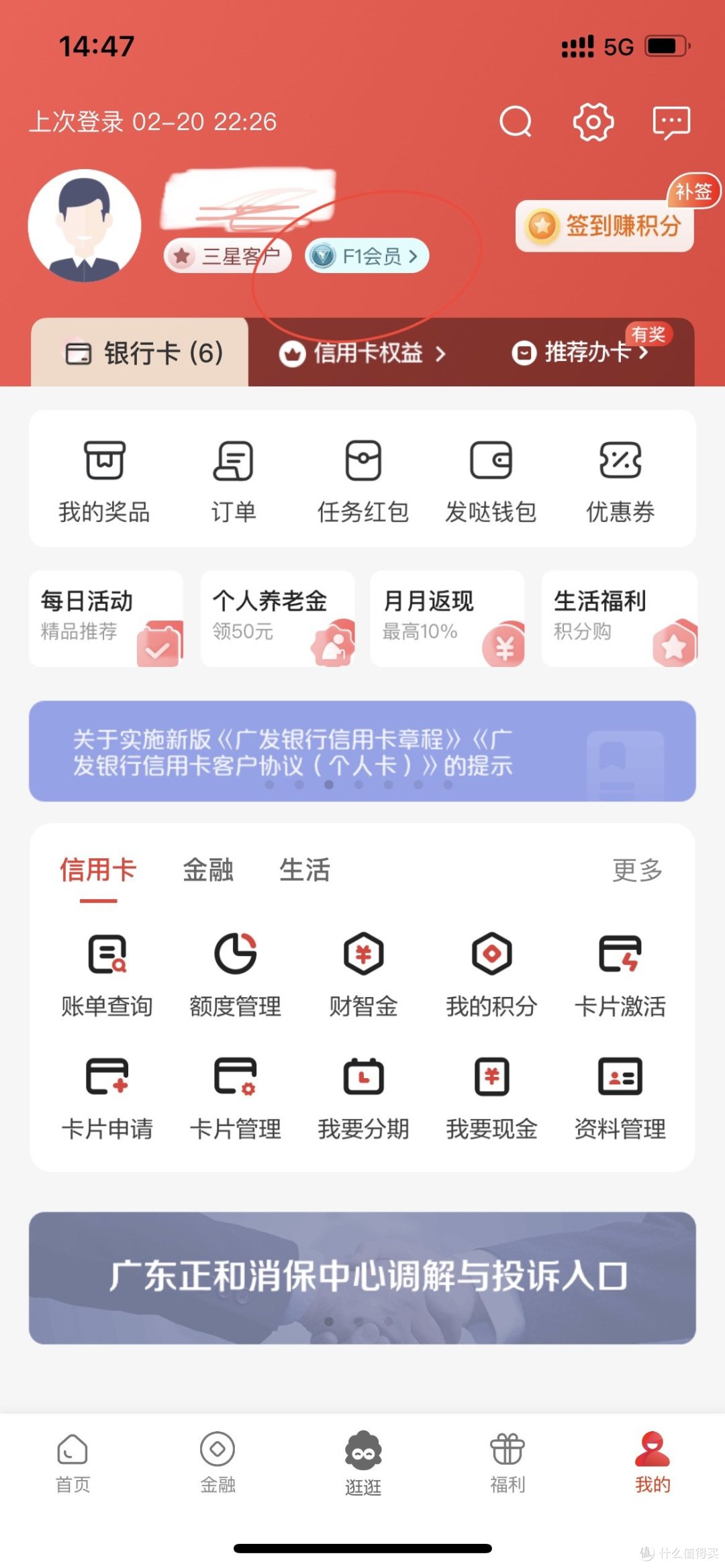Open the 个人养老金 card

pyautogui.click(x=277, y=618)
